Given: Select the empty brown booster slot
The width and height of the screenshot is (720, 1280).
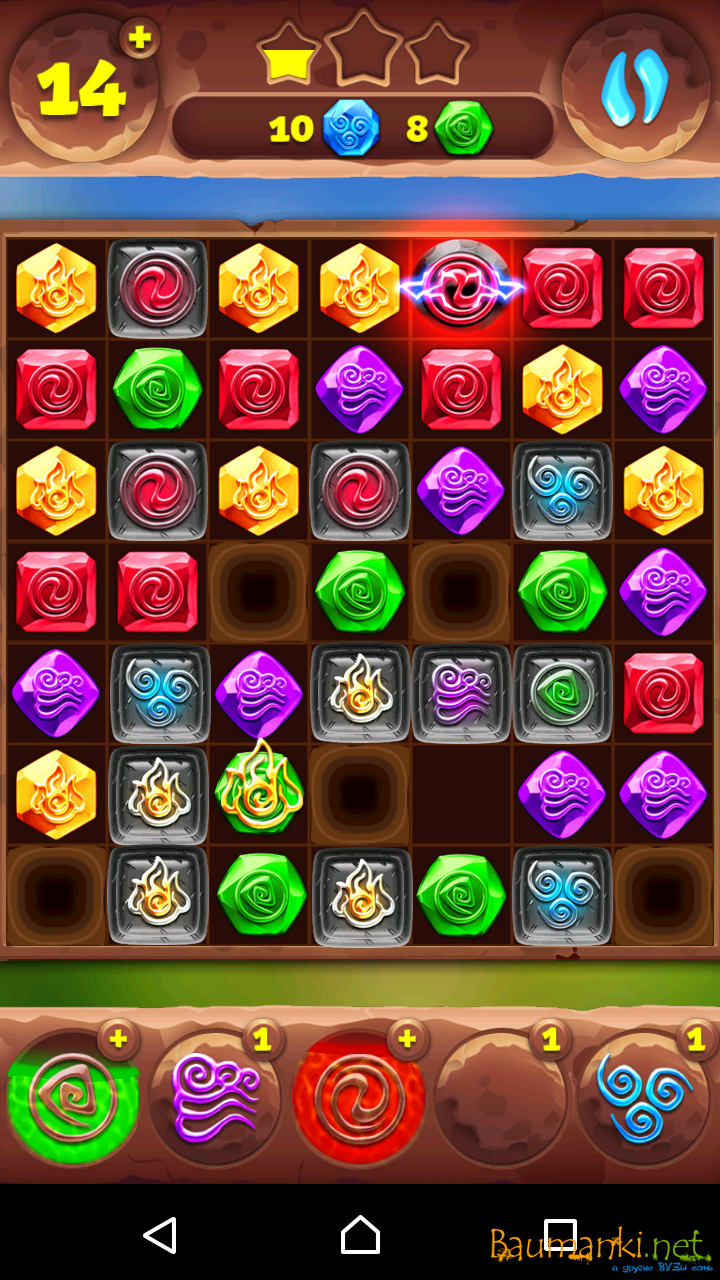Looking at the screenshot, I should [501, 1098].
